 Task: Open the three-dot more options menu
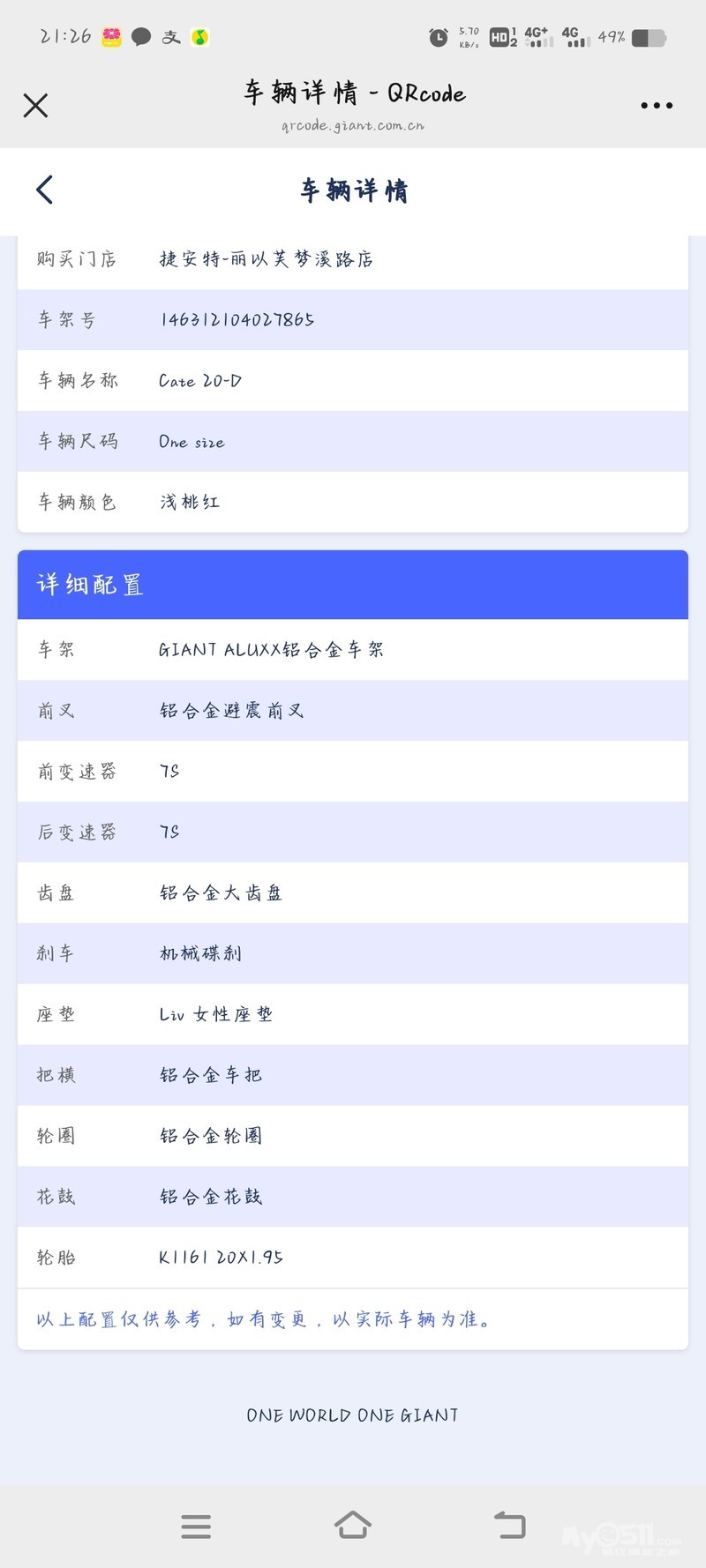657,105
